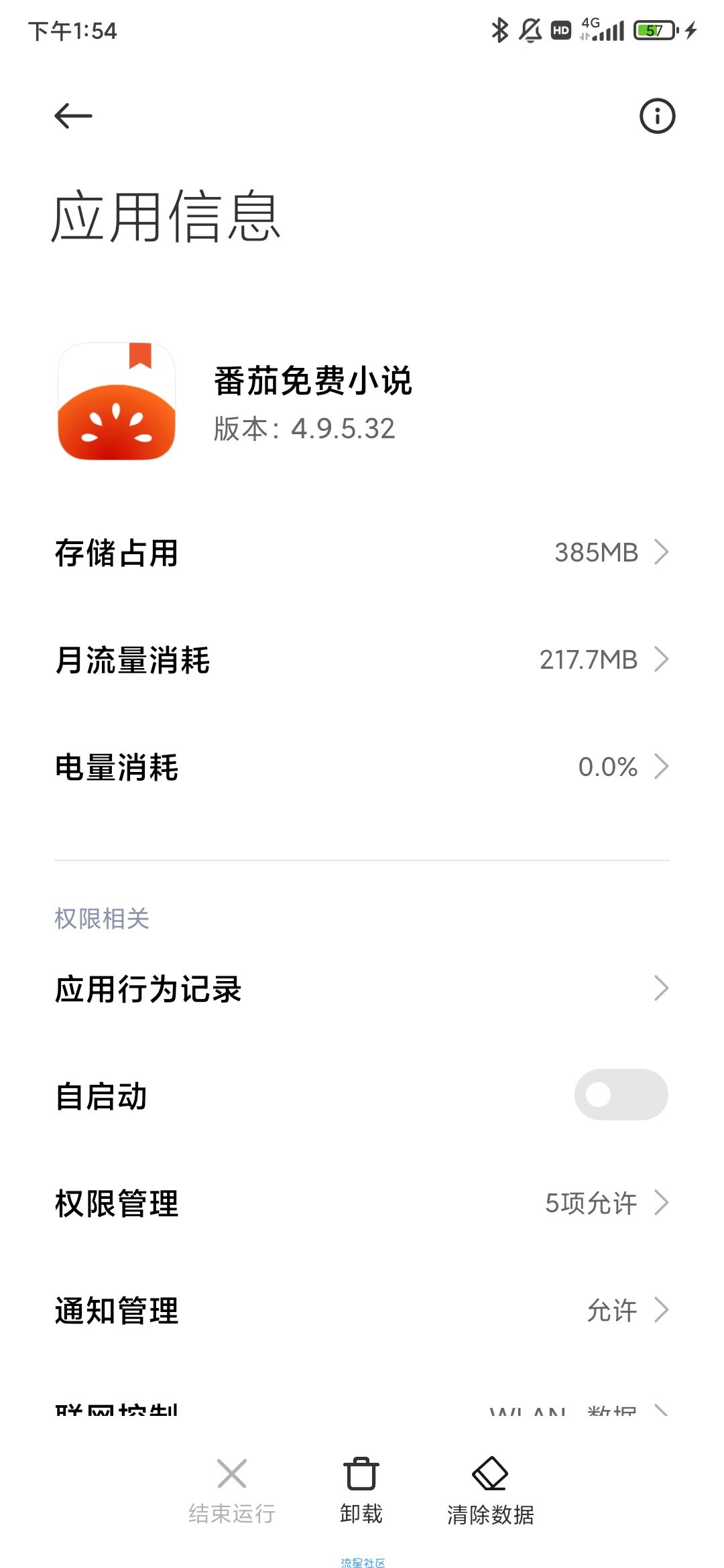Open 应用行为记录 app behavior records

point(362,989)
